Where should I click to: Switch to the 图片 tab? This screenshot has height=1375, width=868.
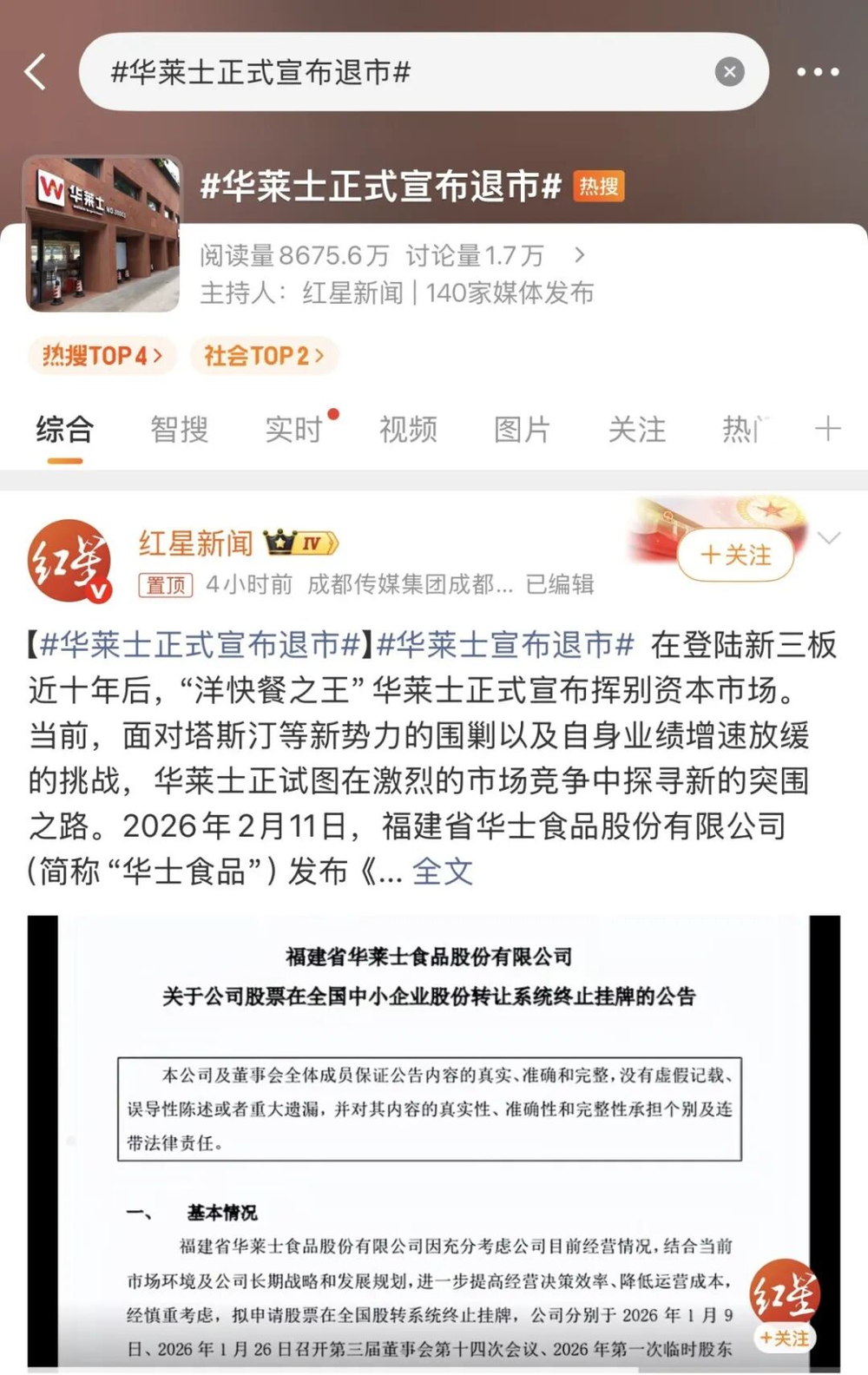coord(523,430)
